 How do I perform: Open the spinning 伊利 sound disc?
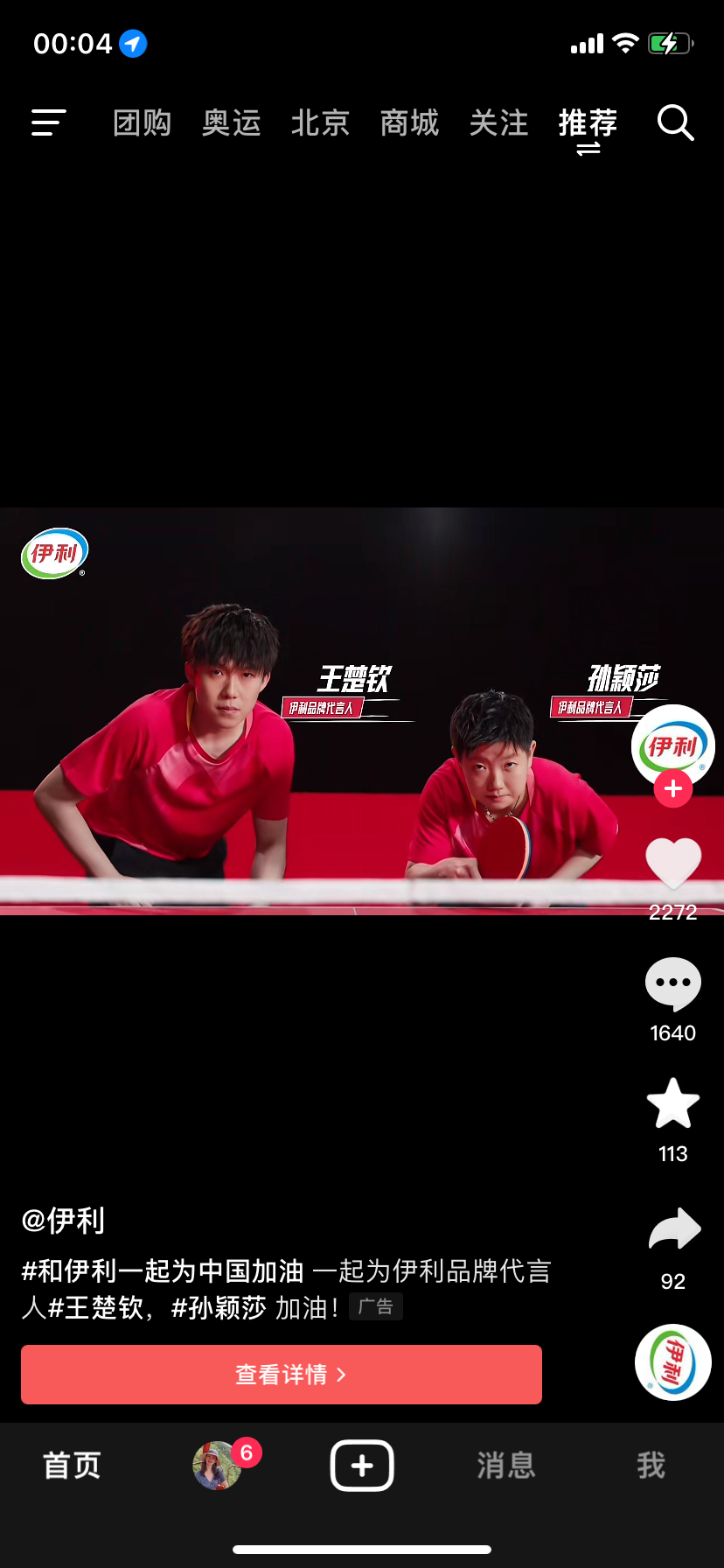672,1361
